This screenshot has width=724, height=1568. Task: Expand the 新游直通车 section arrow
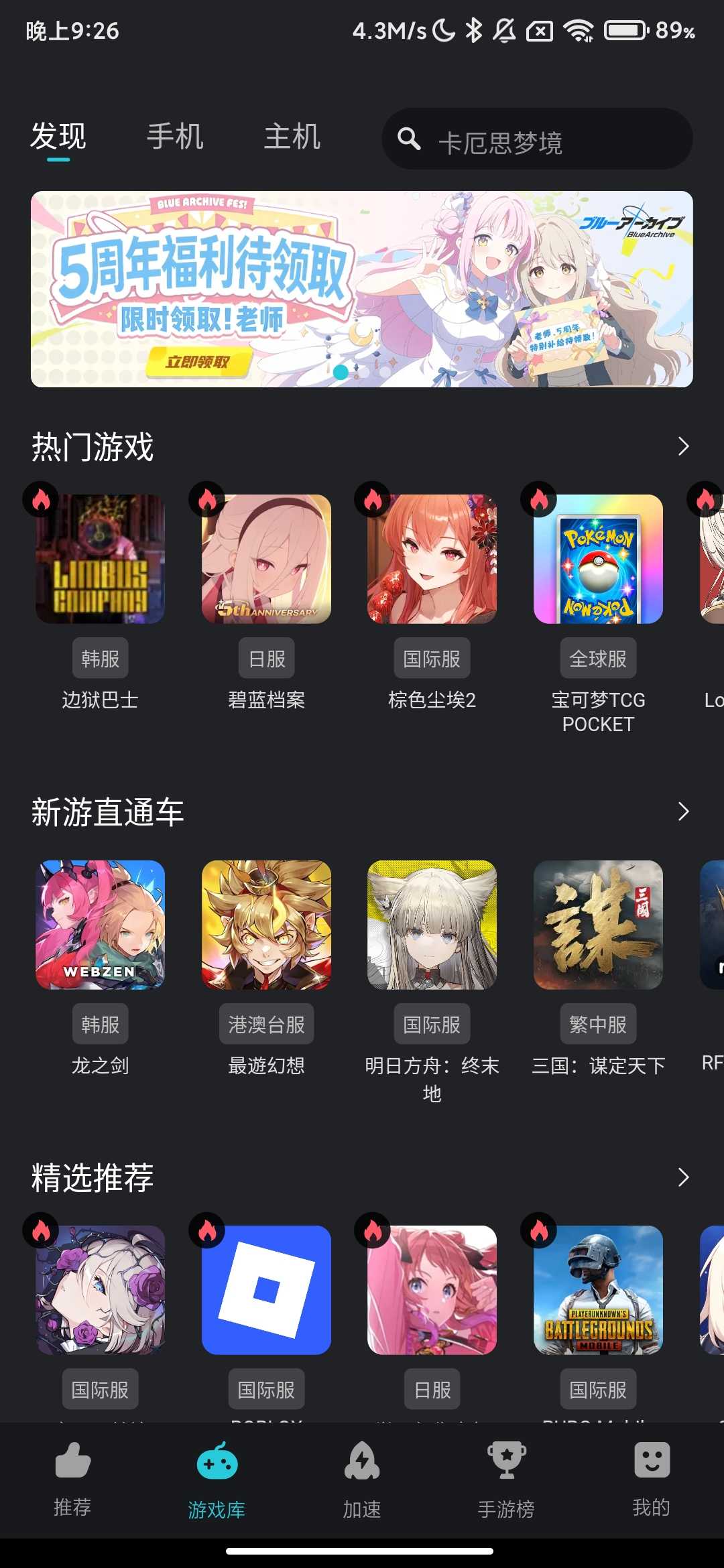click(x=683, y=811)
